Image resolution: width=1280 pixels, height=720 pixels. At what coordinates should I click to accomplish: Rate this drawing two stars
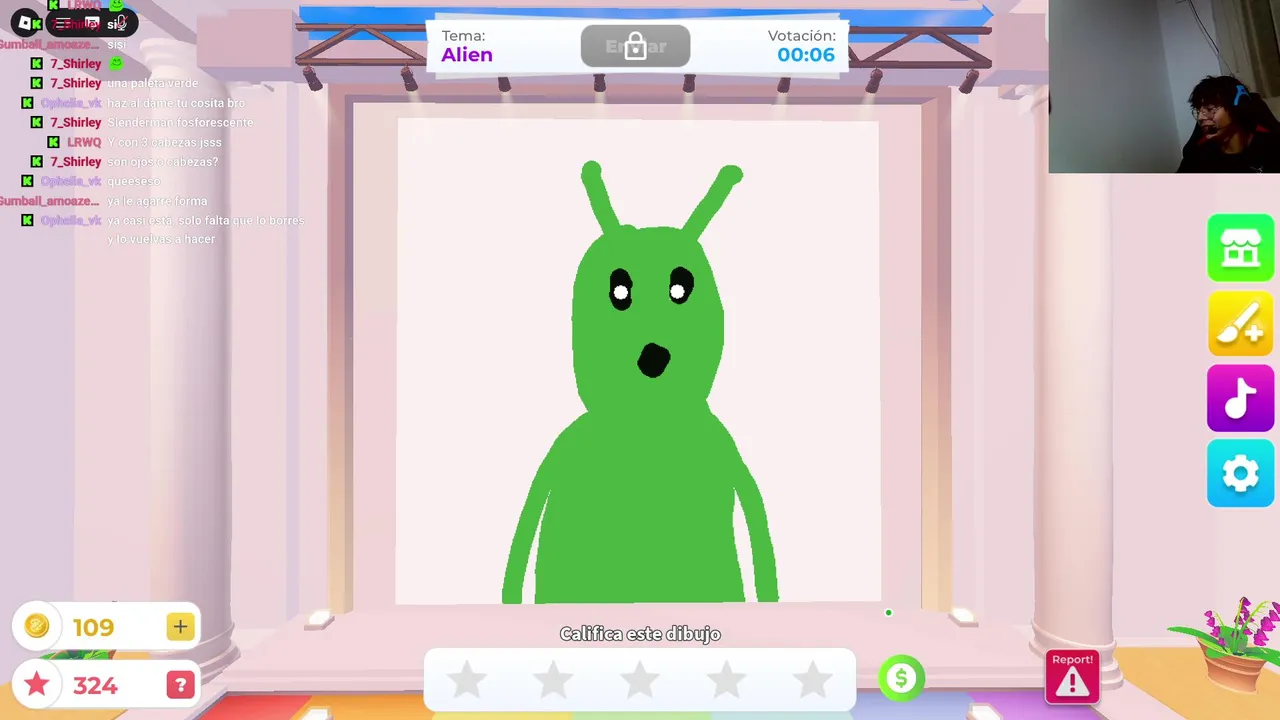click(553, 681)
